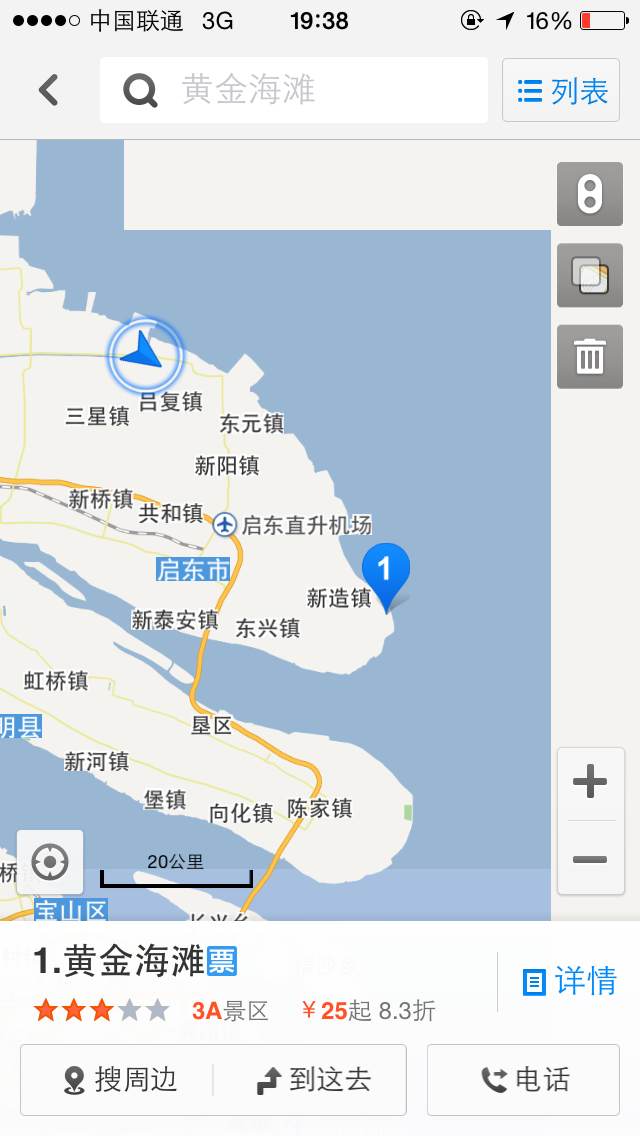Call the place with 电话

[523, 1079]
